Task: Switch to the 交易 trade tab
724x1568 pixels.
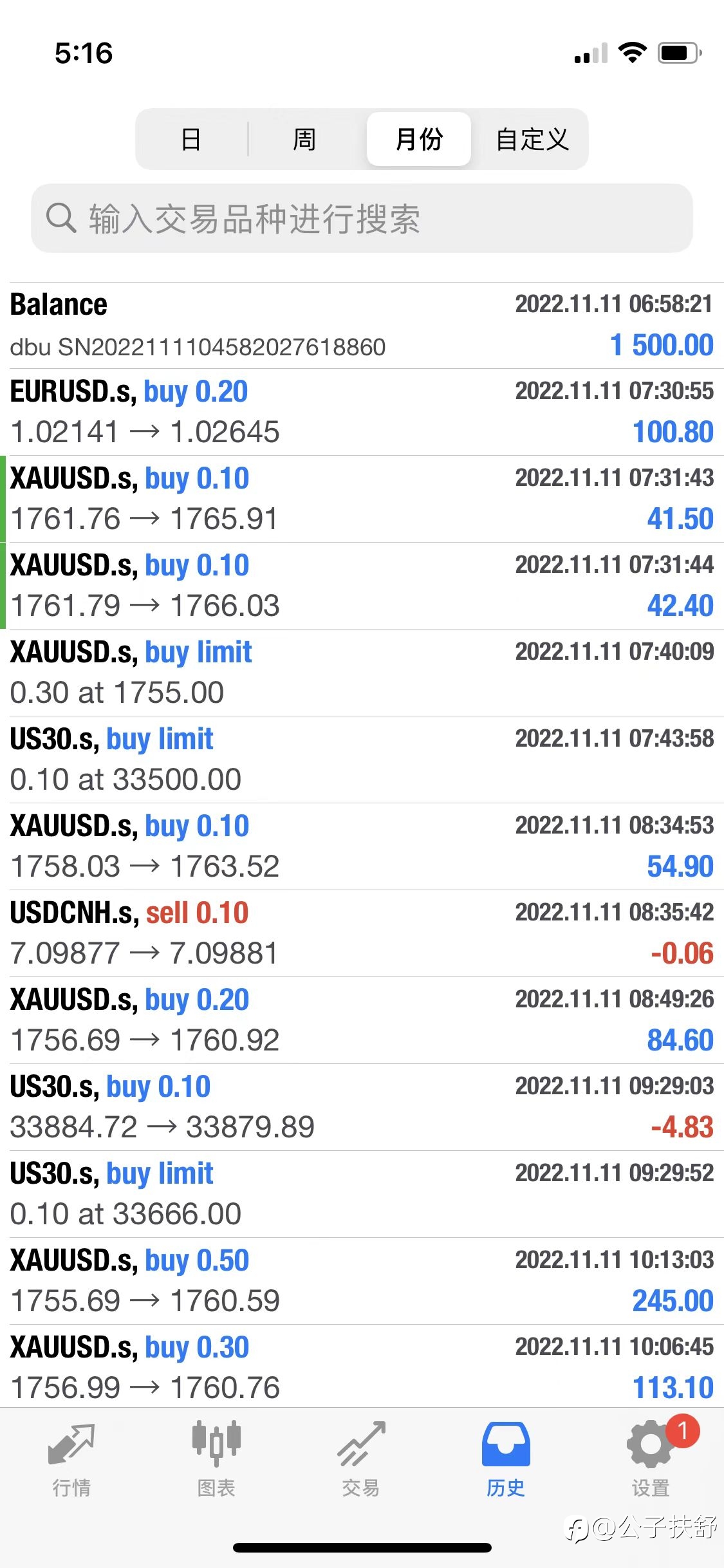Action: click(x=361, y=1460)
